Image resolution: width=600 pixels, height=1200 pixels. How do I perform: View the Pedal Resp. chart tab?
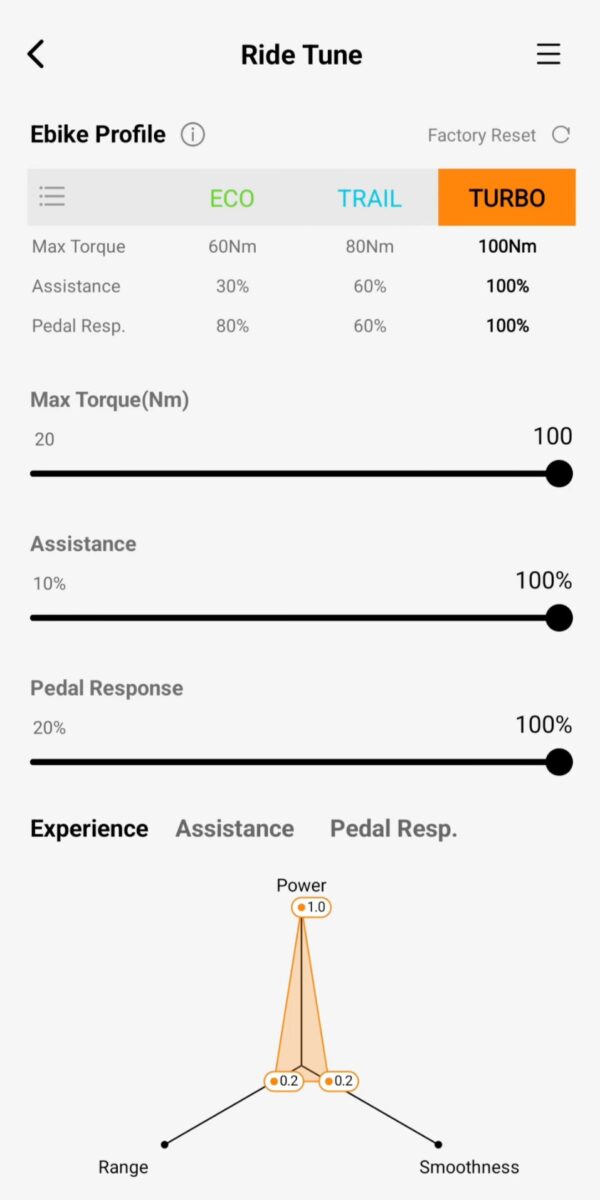pos(393,829)
